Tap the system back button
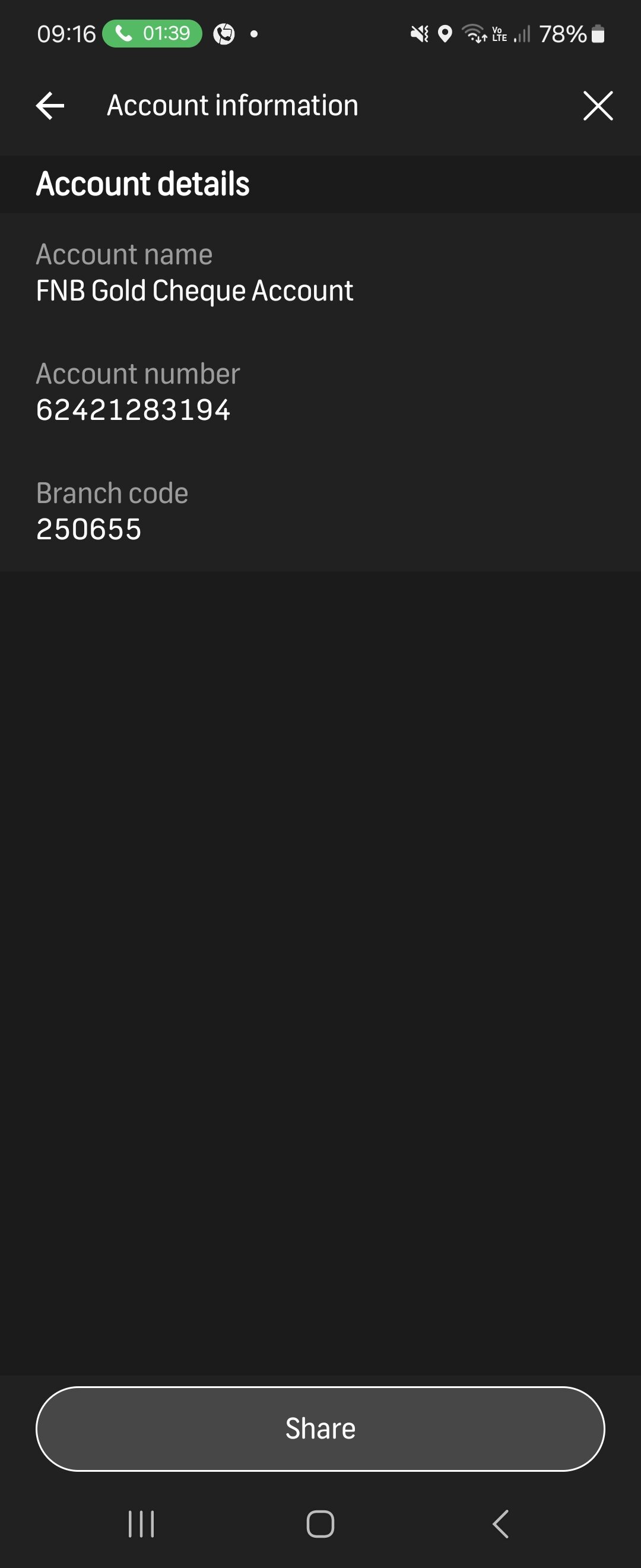Image resolution: width=641 pixels, height=1568 pixels. point(500,1524)
